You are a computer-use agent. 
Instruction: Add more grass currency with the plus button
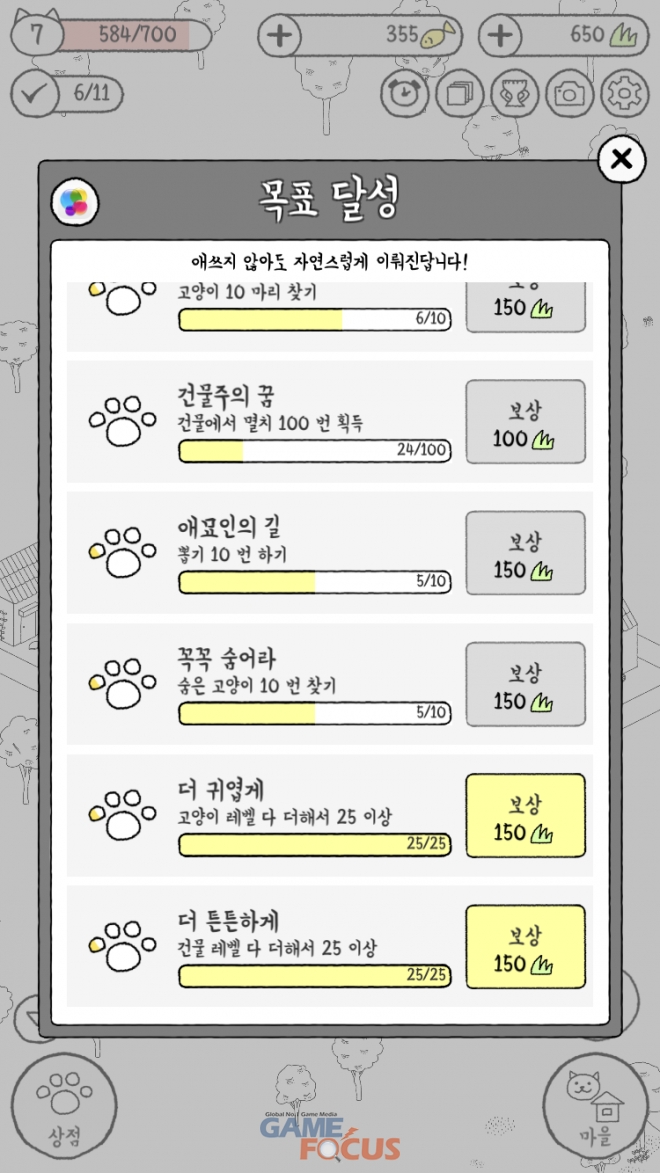(x=500, y=35)
